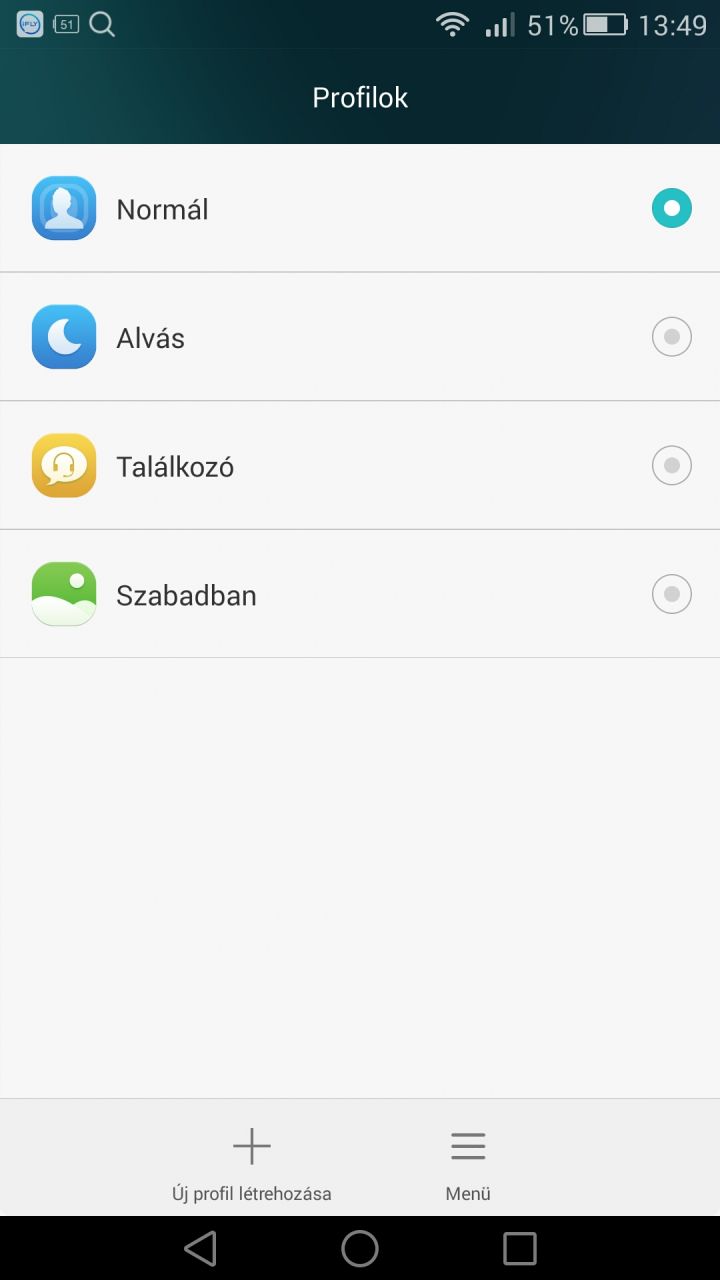720x1280 pixels.
Task: Open the Találkozó profile row
Action: coord(360,465)
